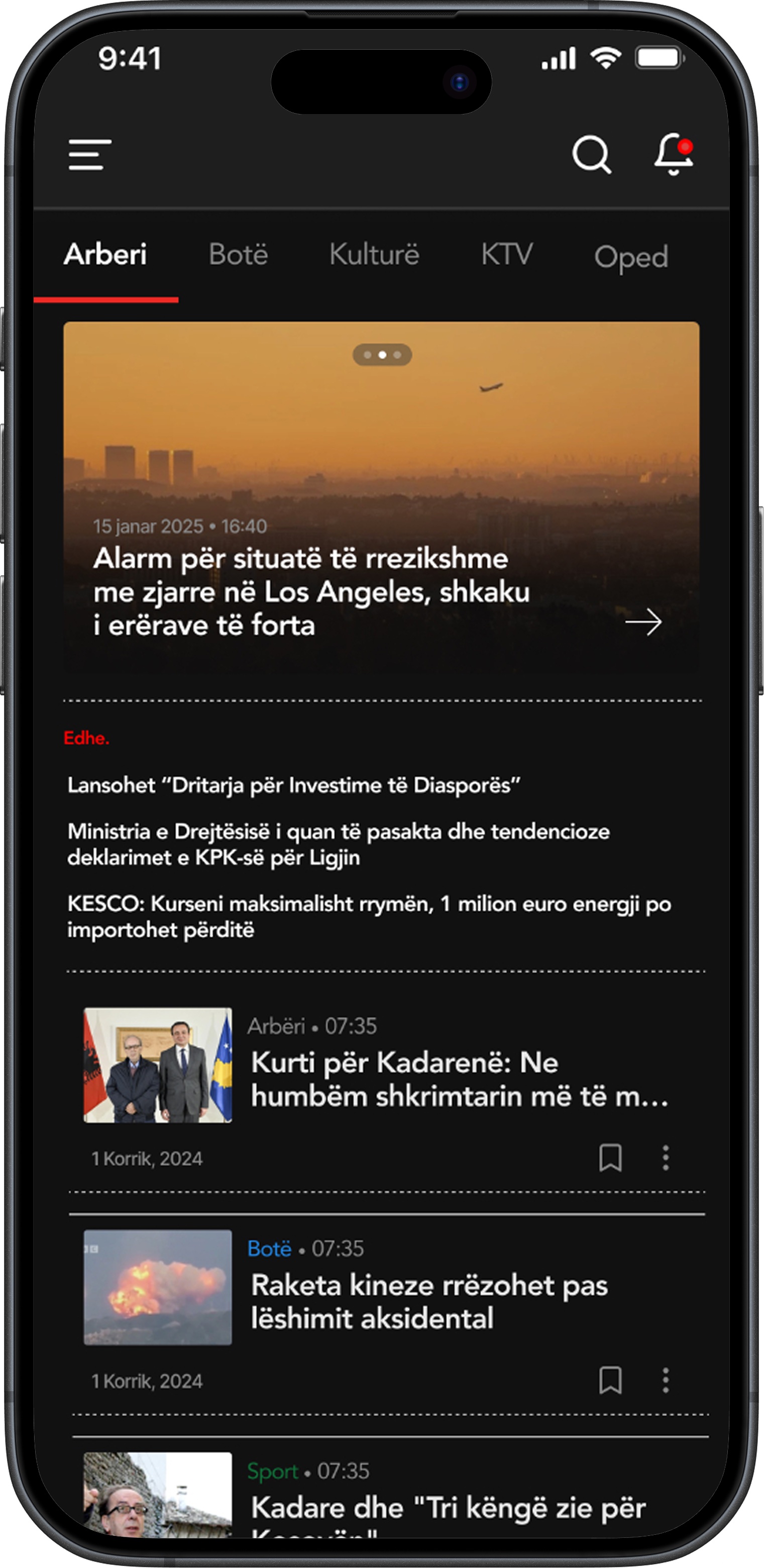Select the KTV tab
Viewport: 764px width, 1568px height.
(x=506, y=254)
